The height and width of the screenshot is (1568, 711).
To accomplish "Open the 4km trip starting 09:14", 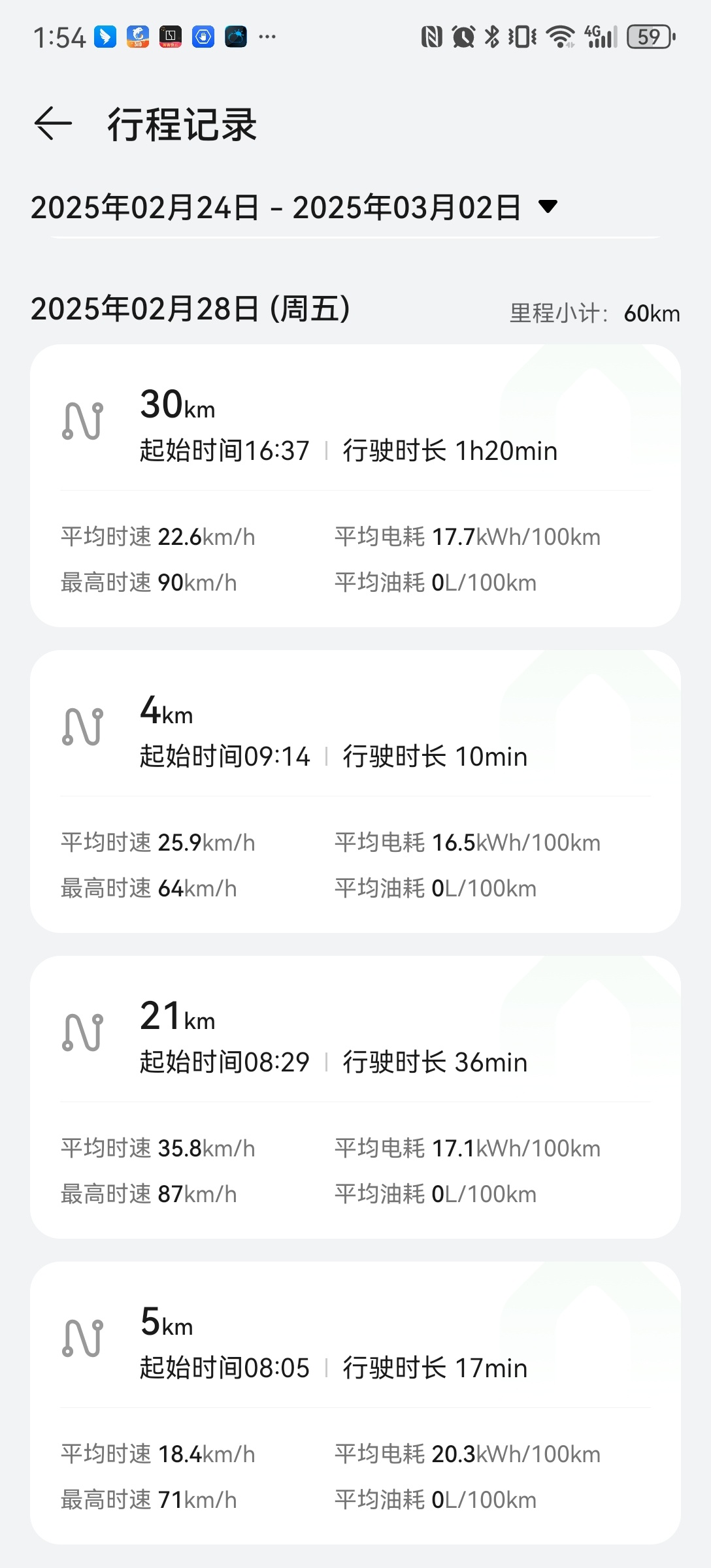I will (355, 791).
